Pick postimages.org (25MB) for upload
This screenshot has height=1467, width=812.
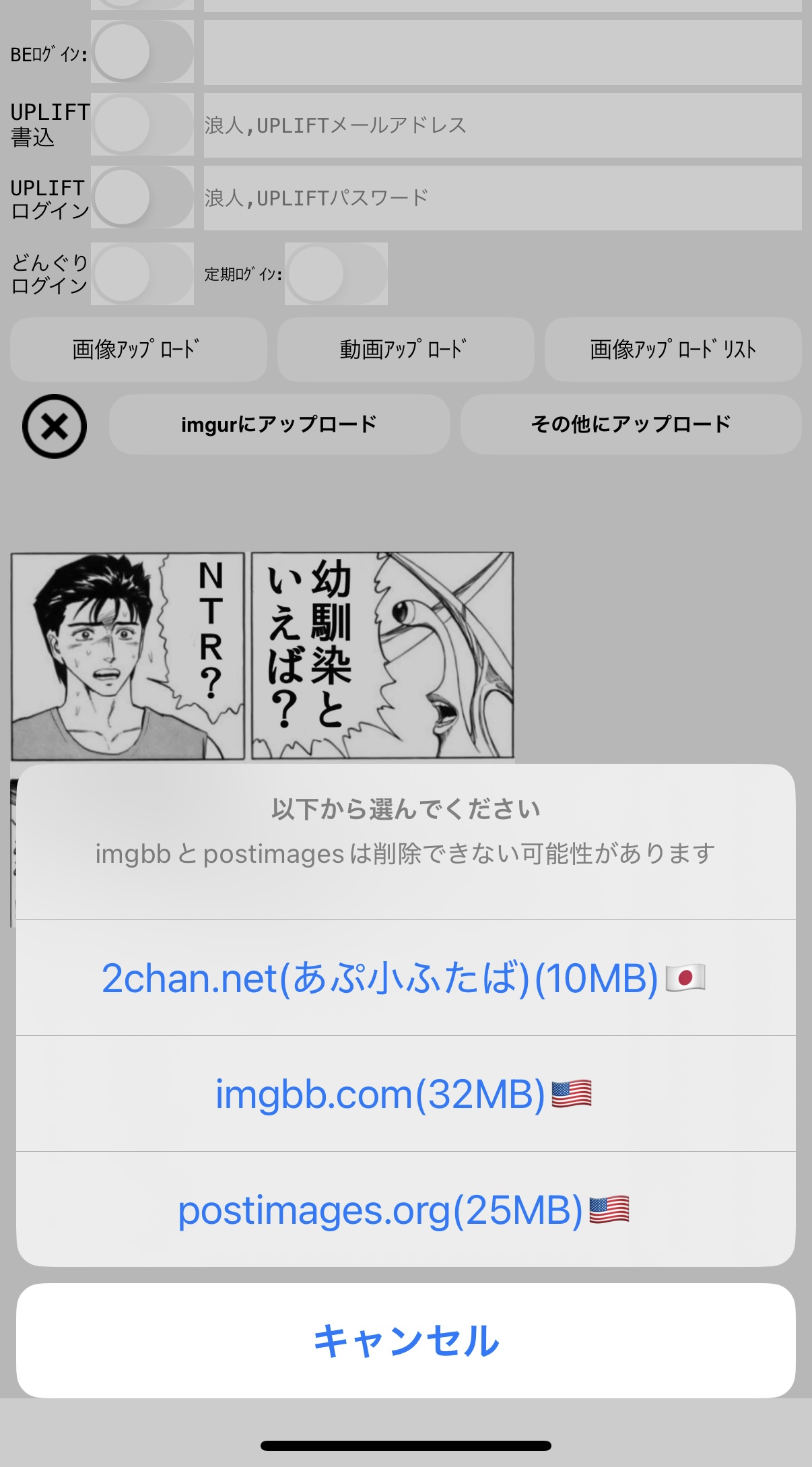405,1210
